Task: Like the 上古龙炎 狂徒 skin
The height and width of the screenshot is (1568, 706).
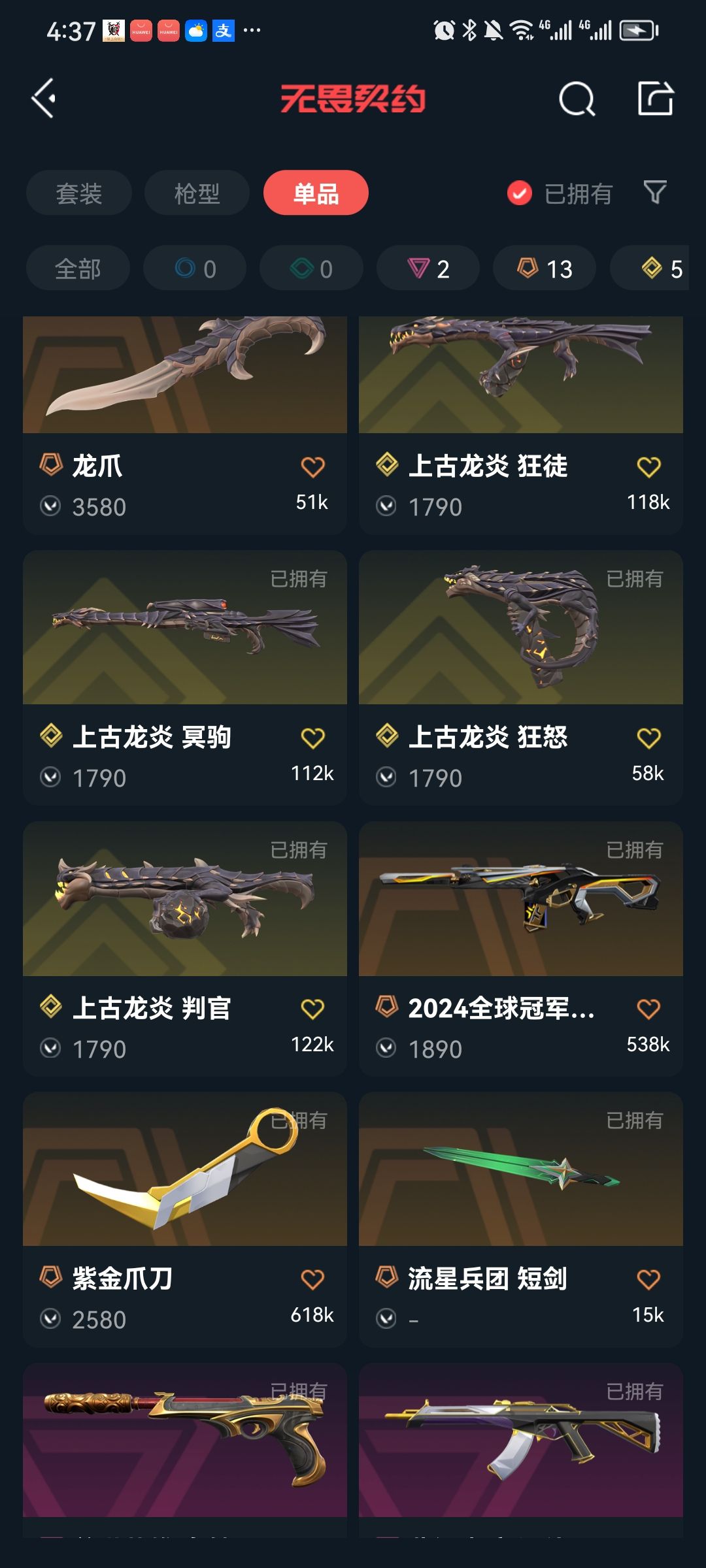Action: [648, 467]
